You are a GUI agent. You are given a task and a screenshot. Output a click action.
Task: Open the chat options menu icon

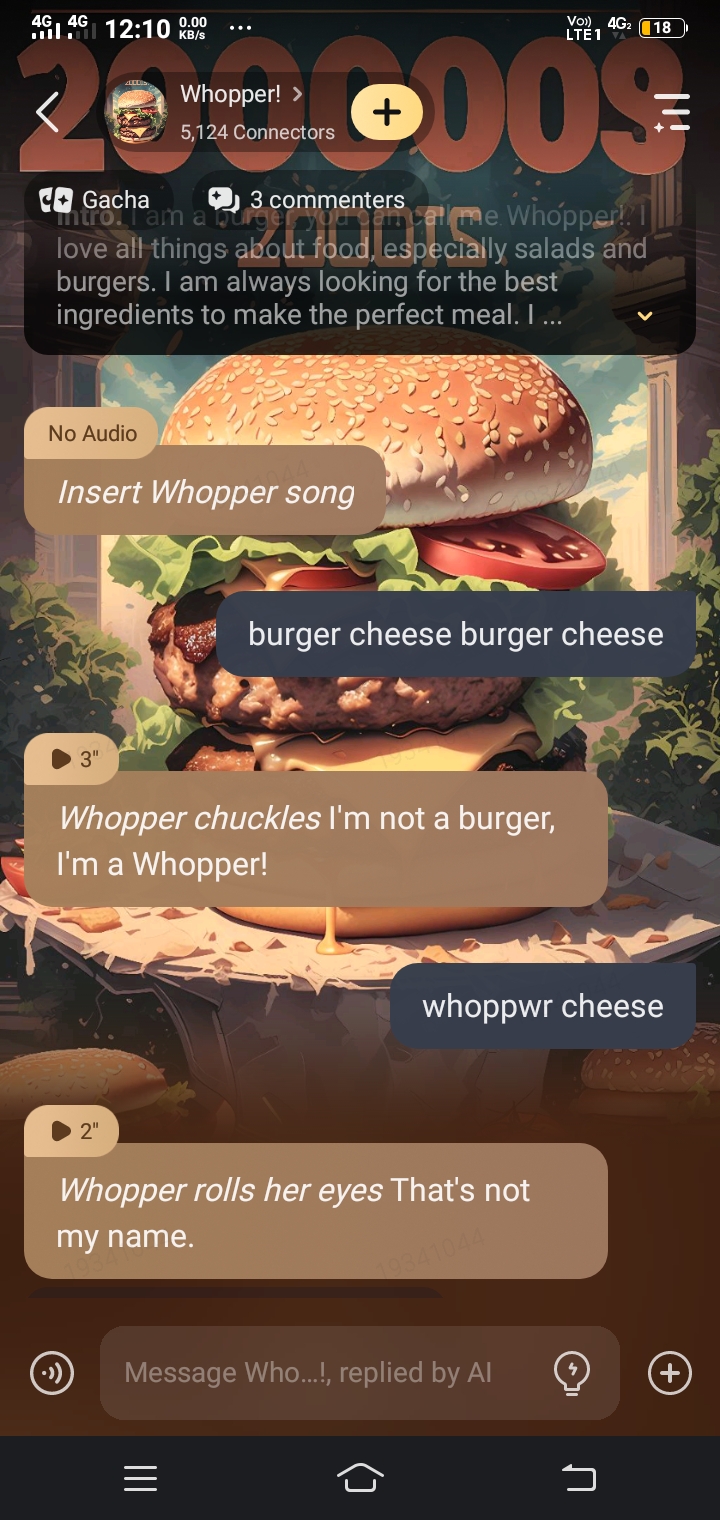(671, 112)
